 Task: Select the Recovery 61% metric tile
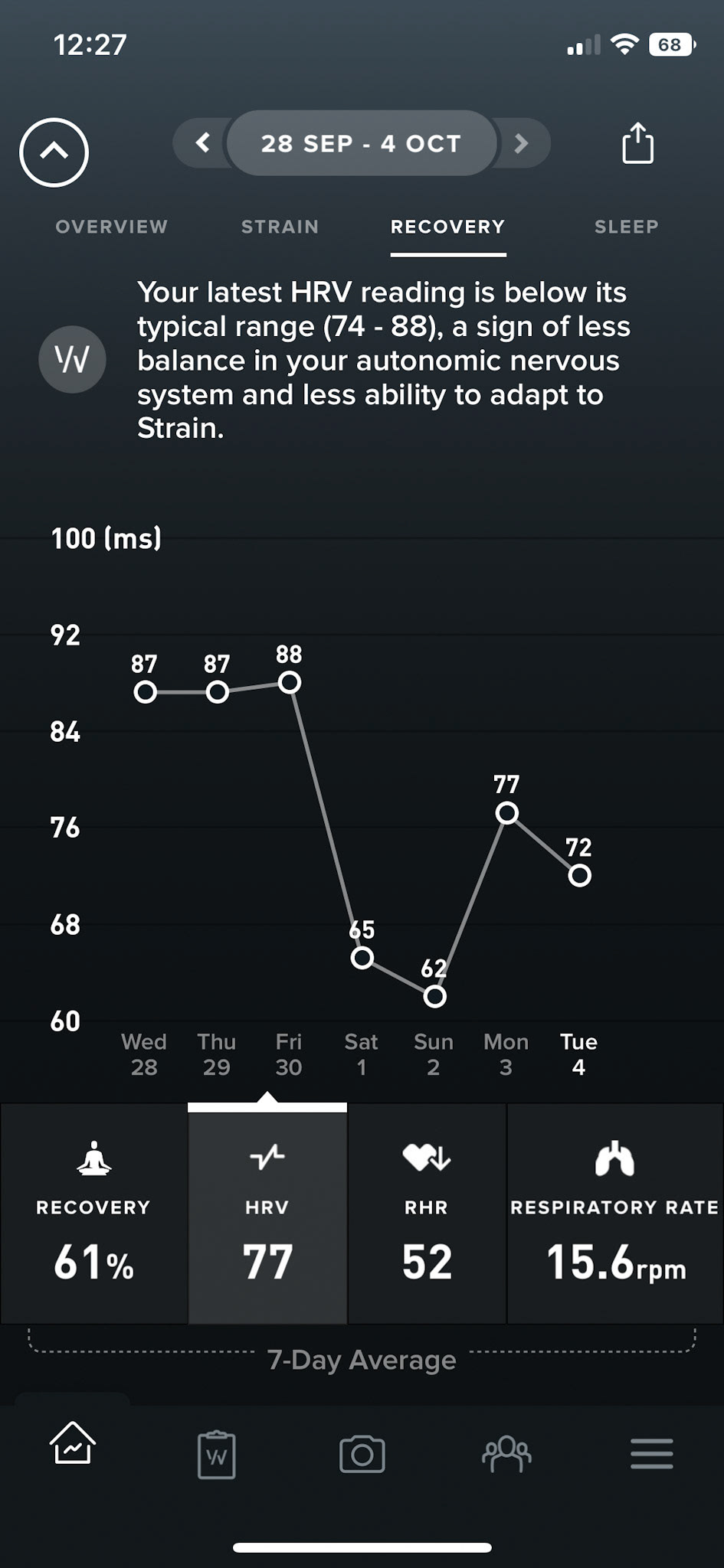93,1214
